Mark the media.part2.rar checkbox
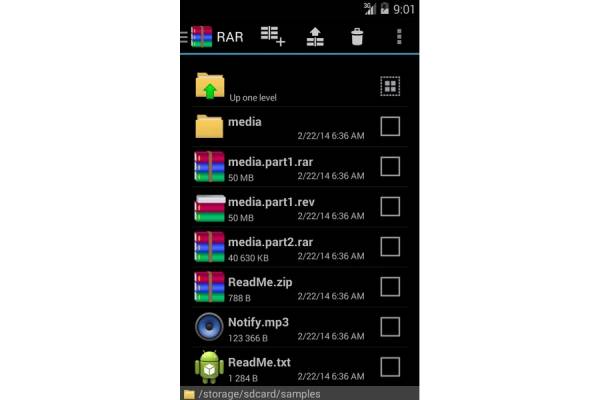The image size is (600, 400). 390,246
